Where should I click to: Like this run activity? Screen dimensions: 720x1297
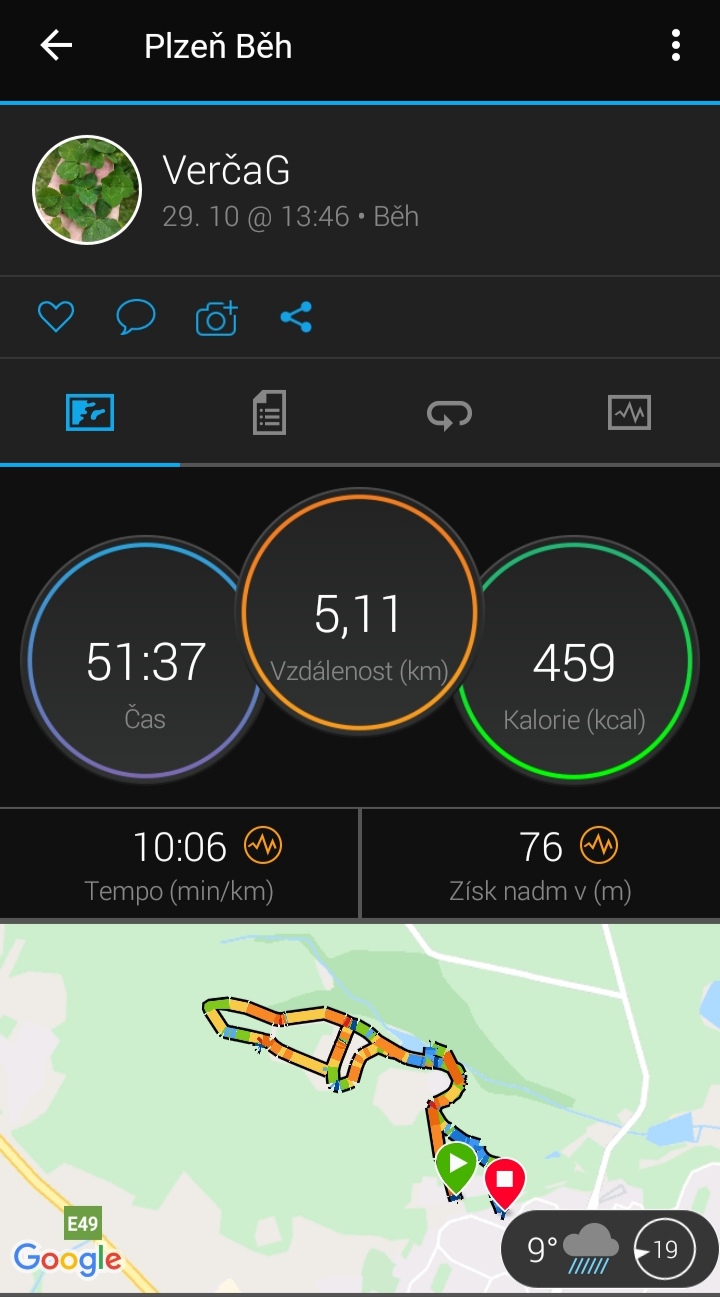click(56, 318)
